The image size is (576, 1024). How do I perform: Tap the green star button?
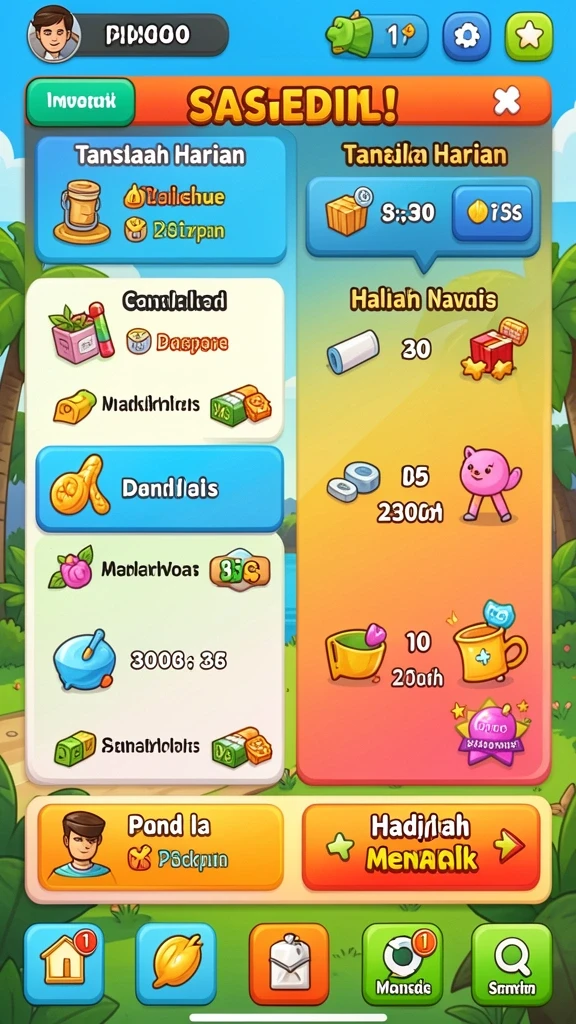coord(529,37)
